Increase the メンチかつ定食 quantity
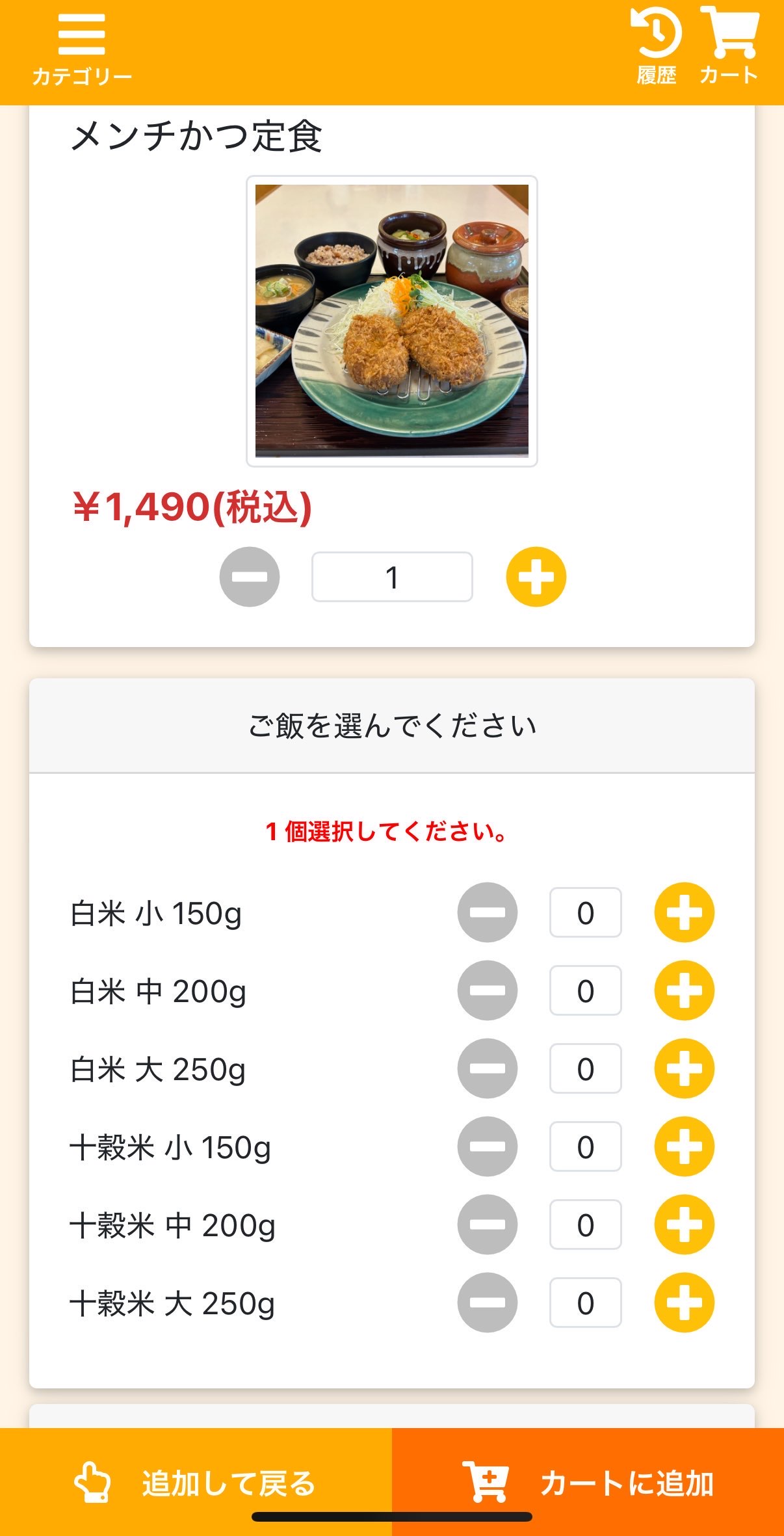The height and width of the screenshot is (1536, 784). click(x=536, y=577)
